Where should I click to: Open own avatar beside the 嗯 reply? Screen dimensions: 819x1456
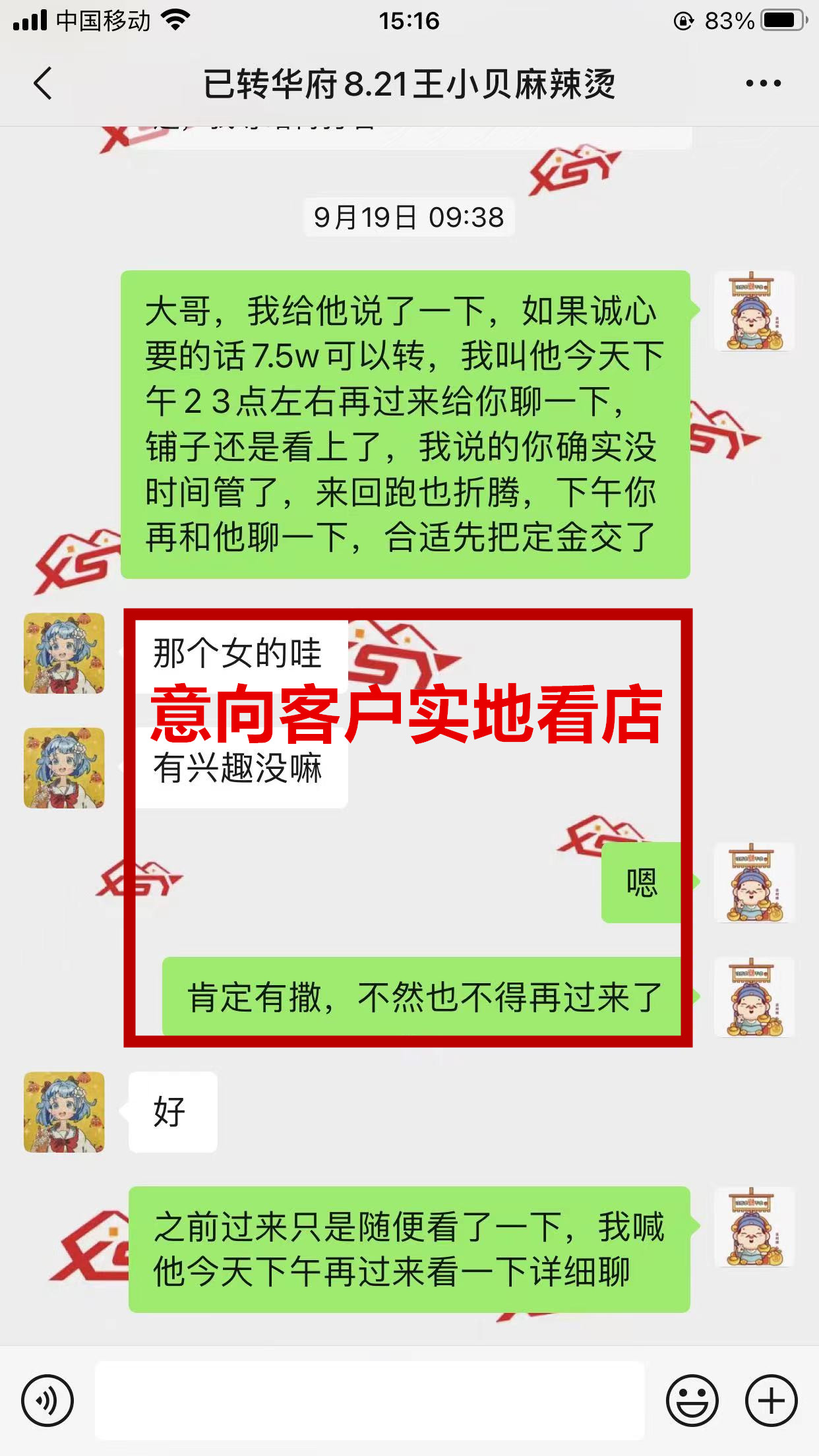[754, 882]
